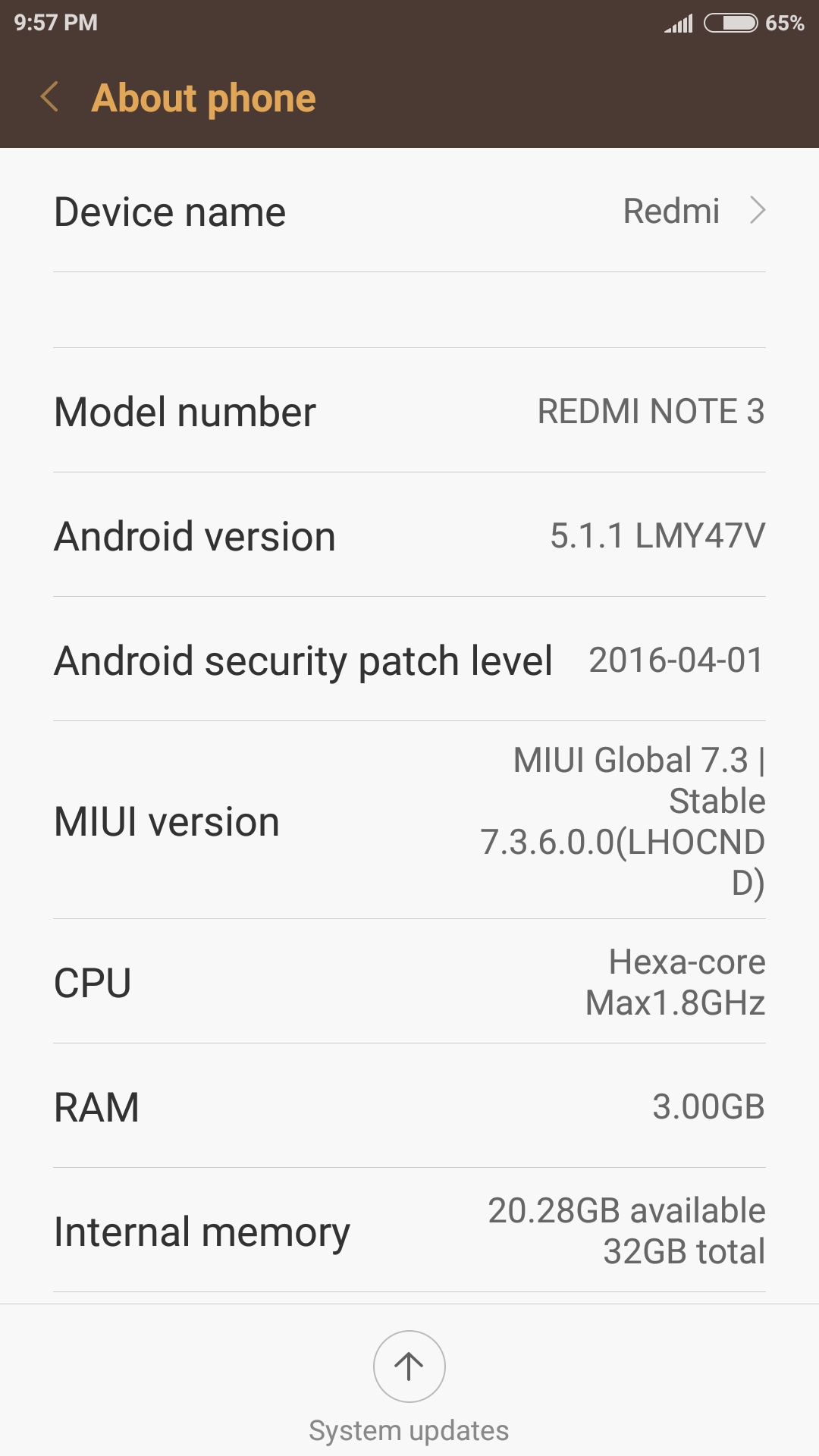Open the Device name setting
This screenshot has width=819, height=1456.
pos(409,212)
